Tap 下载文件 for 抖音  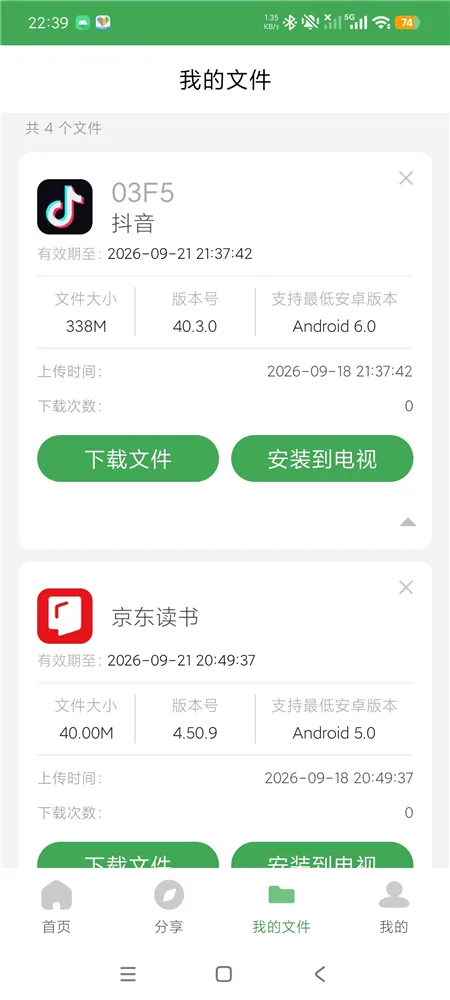click(128, 459)
